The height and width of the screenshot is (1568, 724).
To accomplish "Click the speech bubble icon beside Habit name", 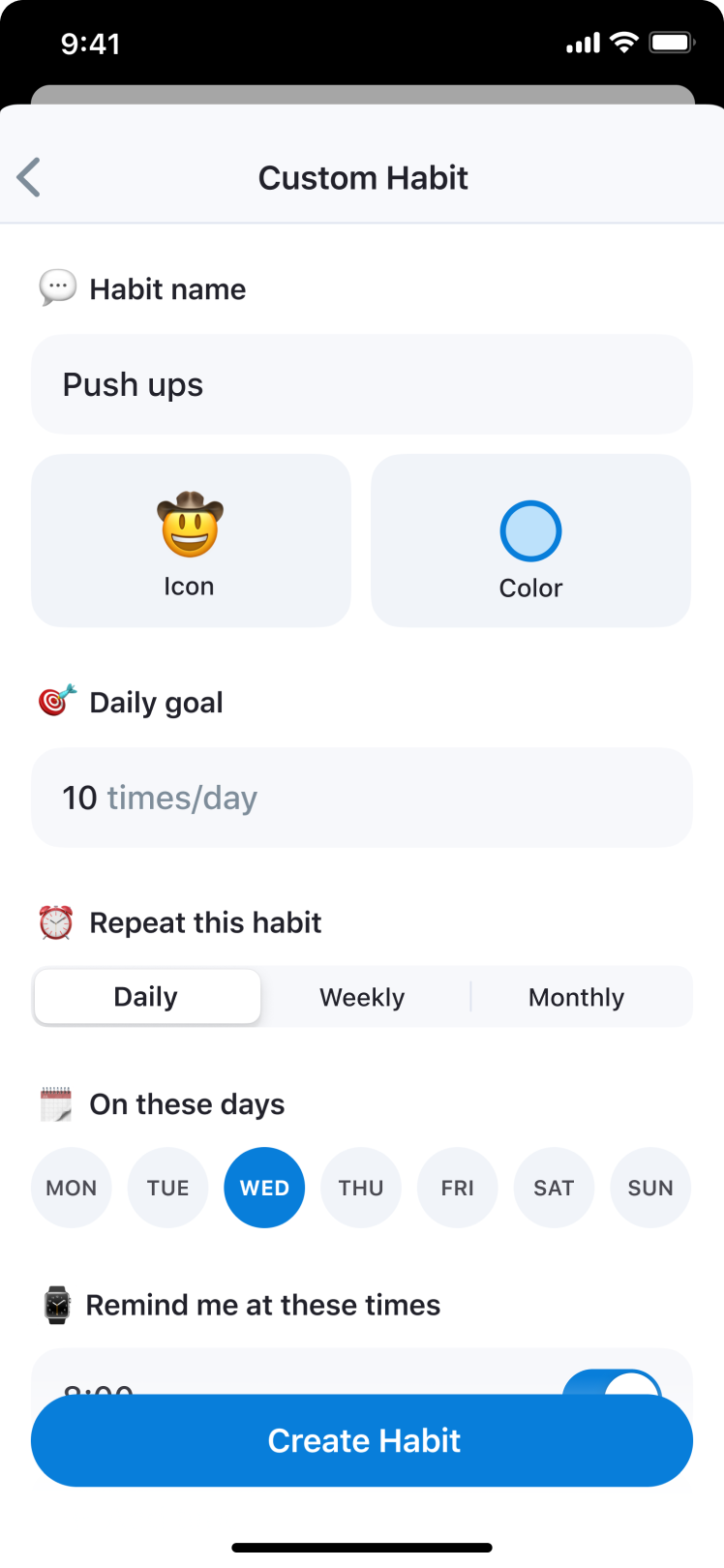I will coord(57,286).
